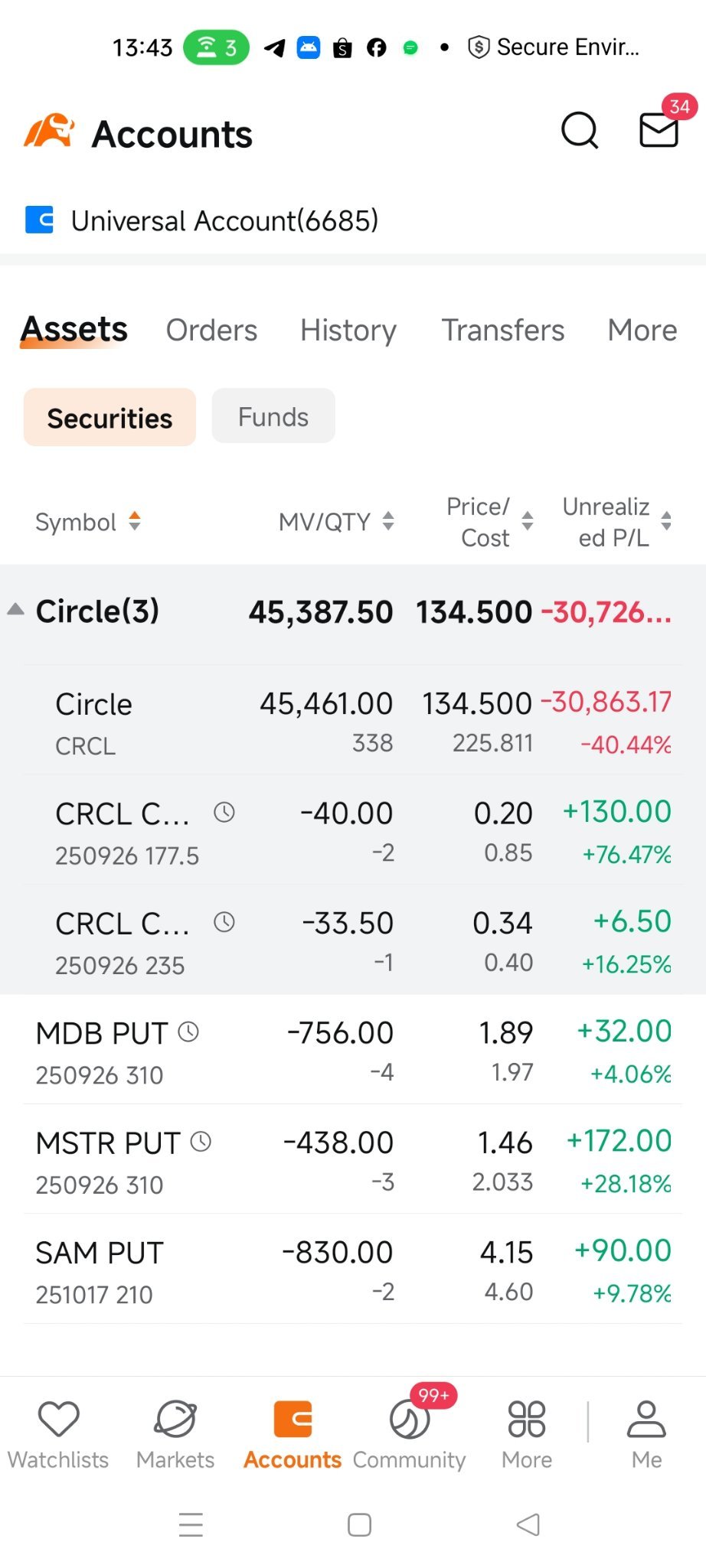Switch to the Transfers tab
Screen dimensions: 706x1568
503,331
